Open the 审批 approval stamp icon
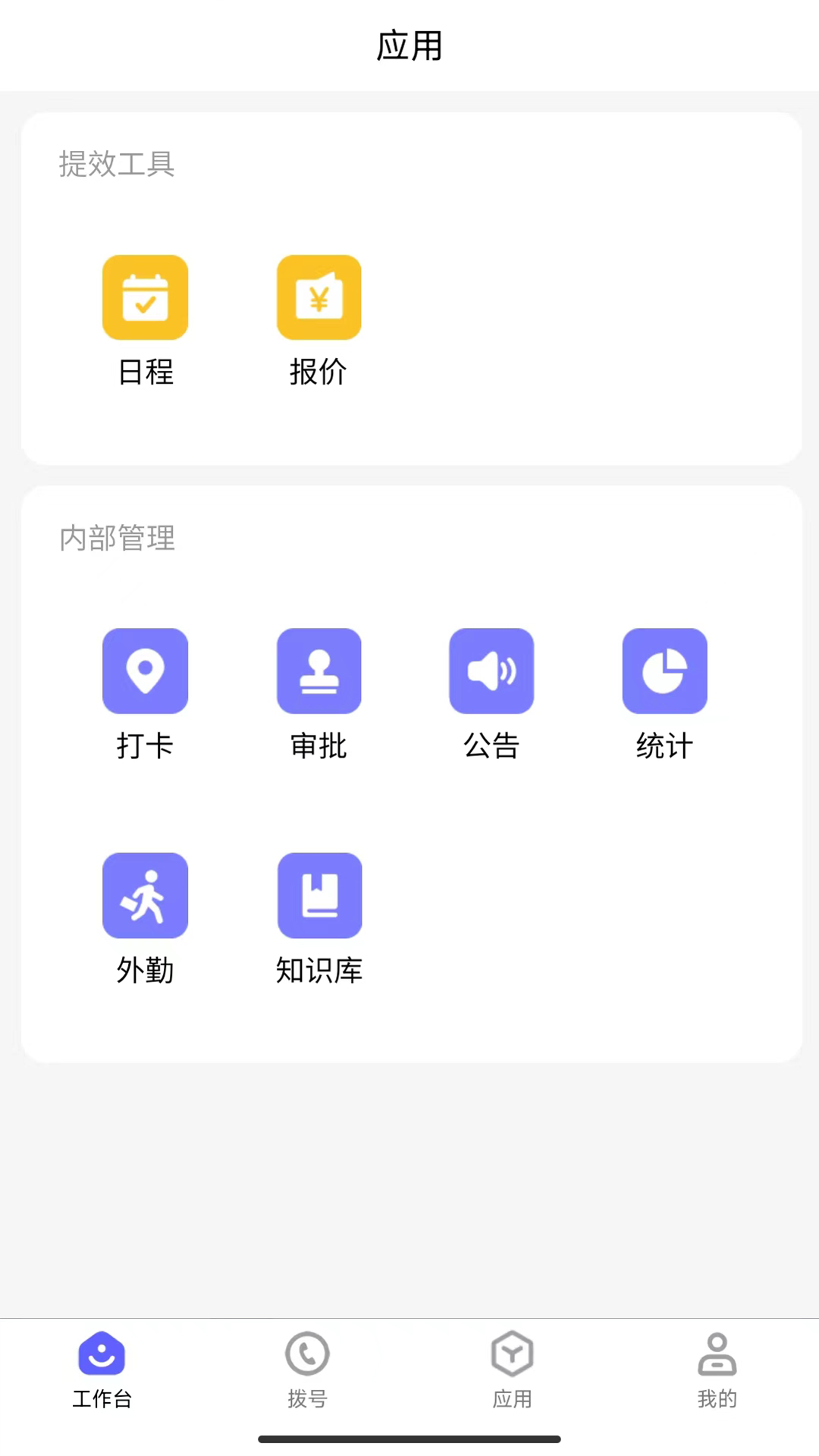 point(319,670)
